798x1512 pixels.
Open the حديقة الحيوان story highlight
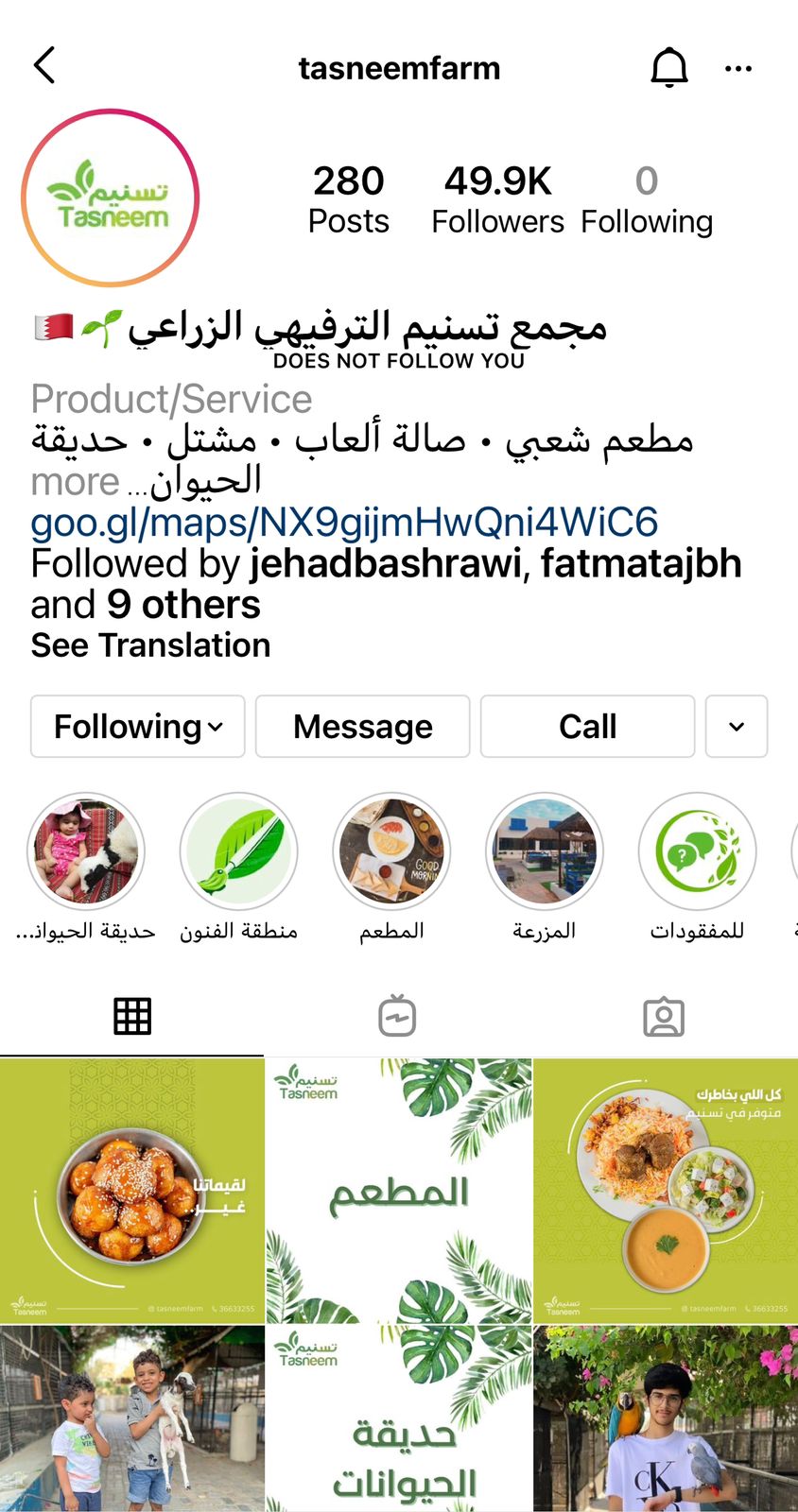pos(86,851)
